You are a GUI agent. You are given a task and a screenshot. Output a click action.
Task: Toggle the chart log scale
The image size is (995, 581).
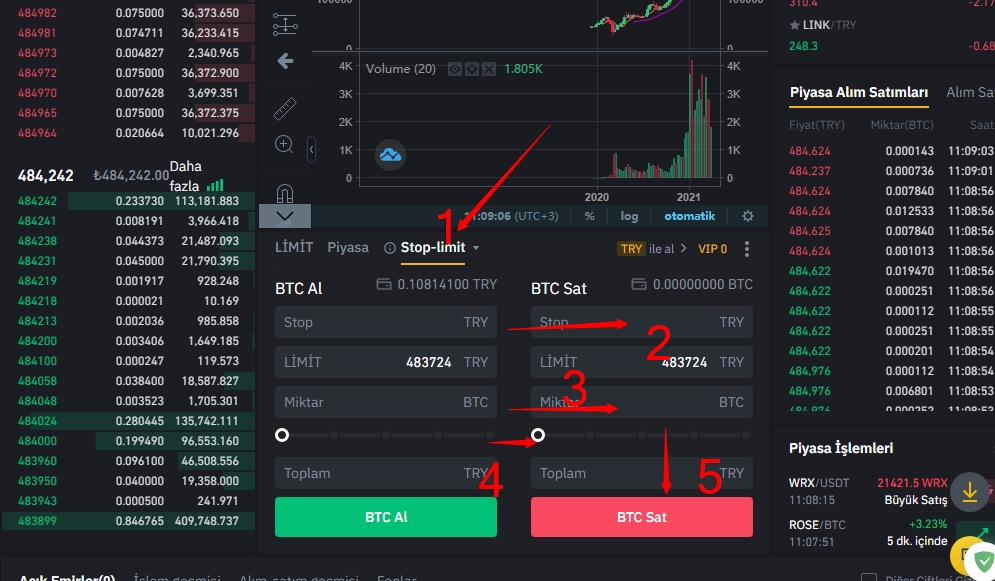tap(629, 216)
